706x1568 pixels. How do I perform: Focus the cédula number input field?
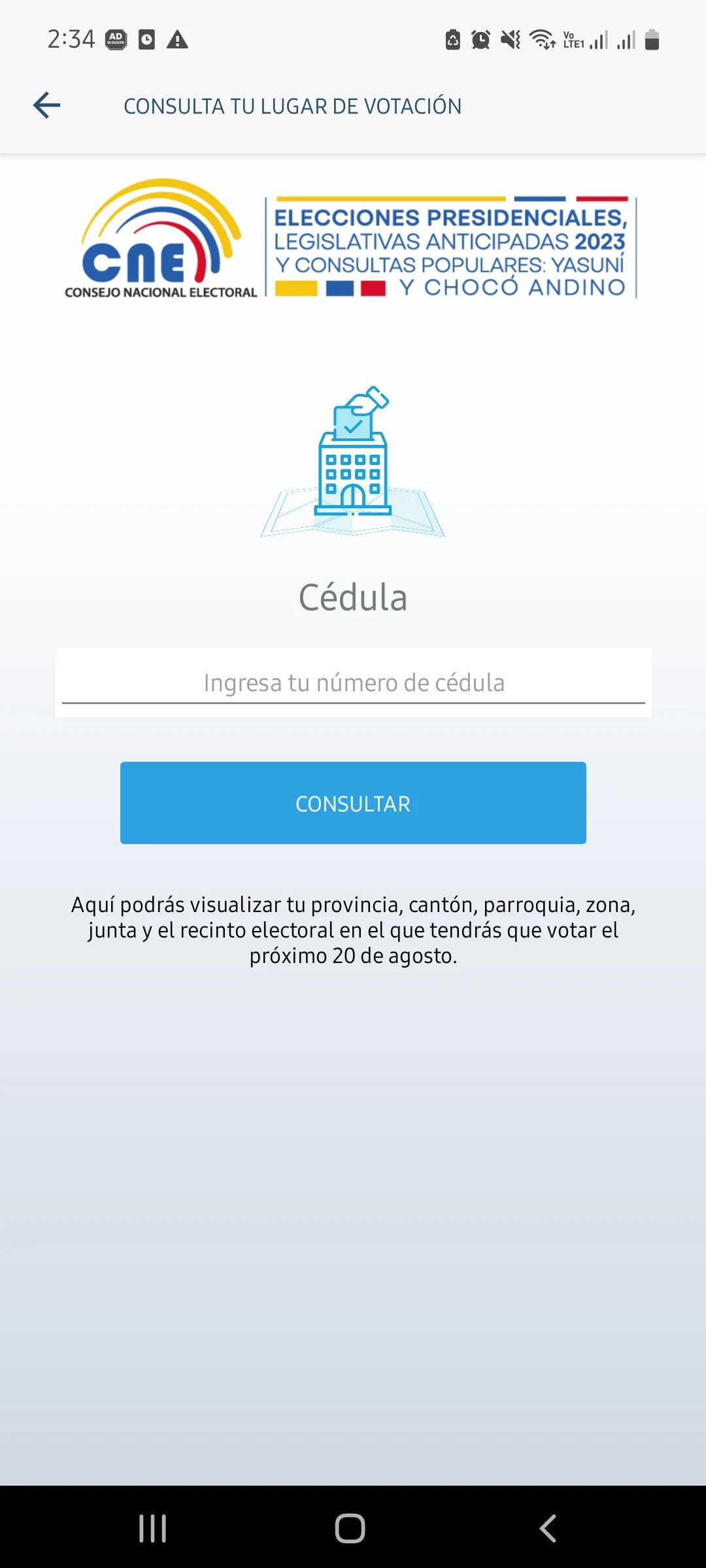click(353, 682)
